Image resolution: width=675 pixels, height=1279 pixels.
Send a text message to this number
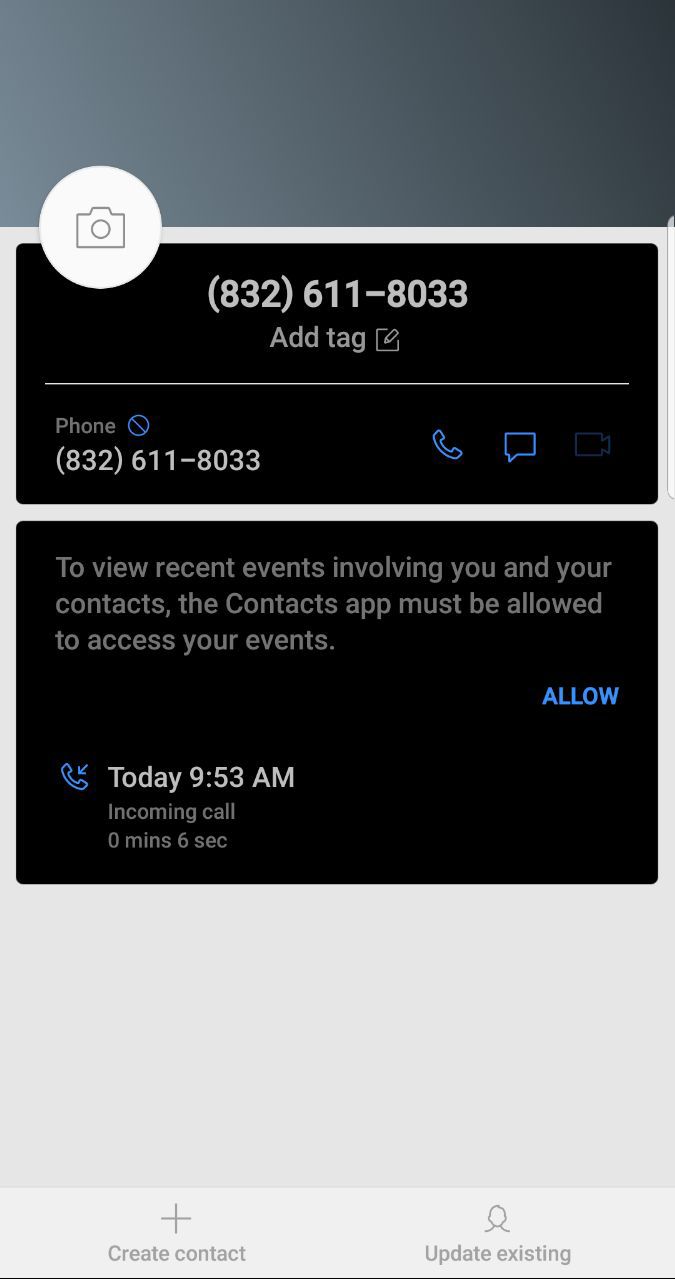point(520,446)
